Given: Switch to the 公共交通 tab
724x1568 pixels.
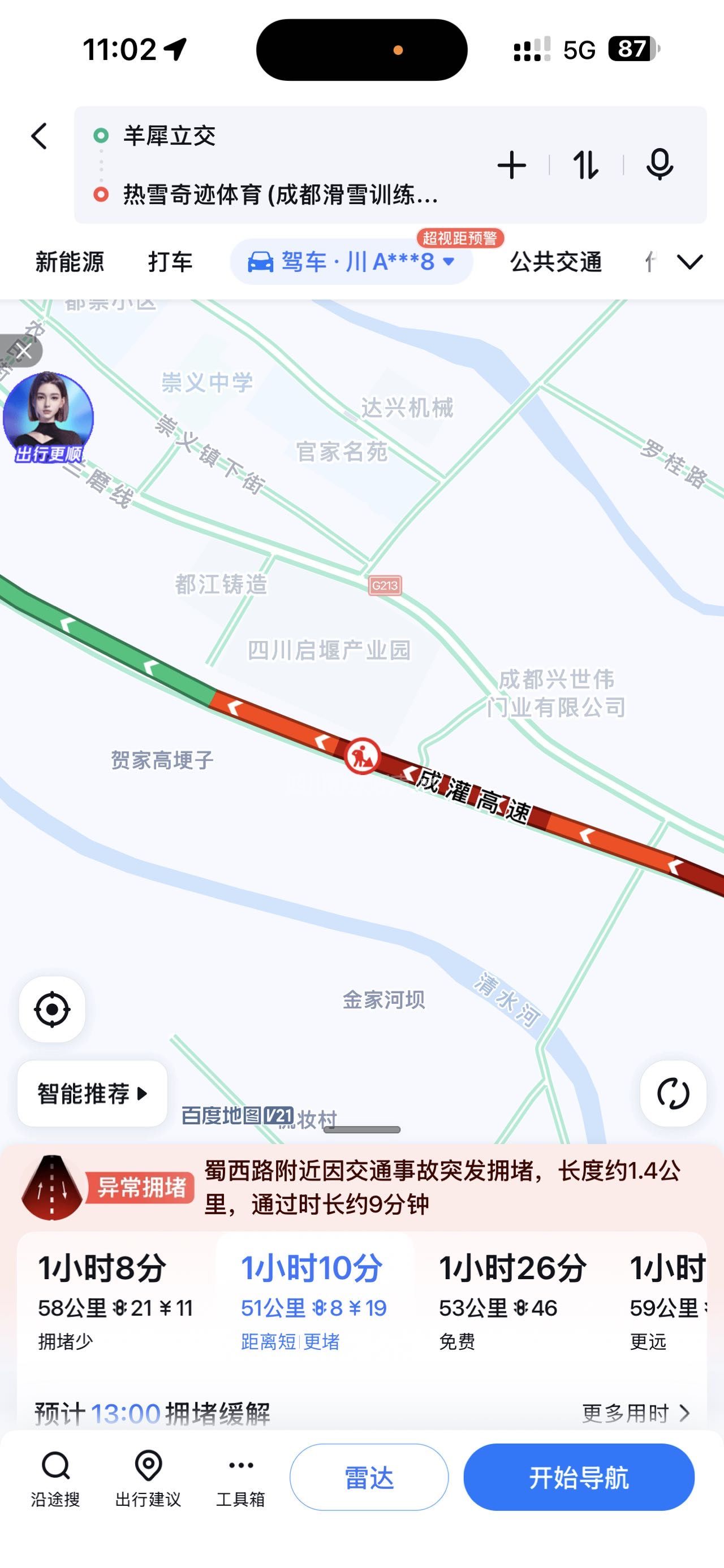Looking at the screenshot, I should (555, 262).
